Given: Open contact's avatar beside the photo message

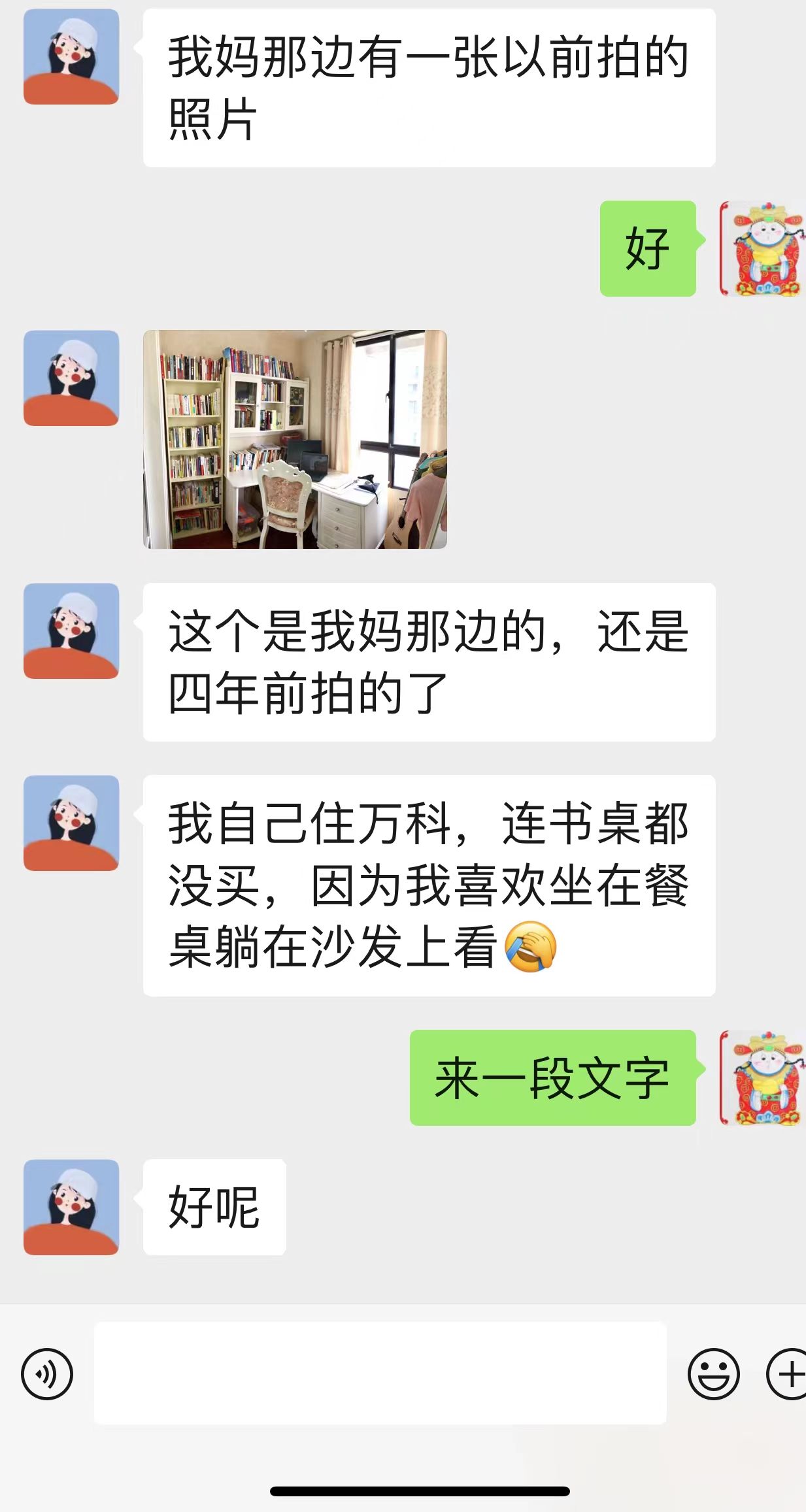Looking at the screenshot, I should [71, 378].
